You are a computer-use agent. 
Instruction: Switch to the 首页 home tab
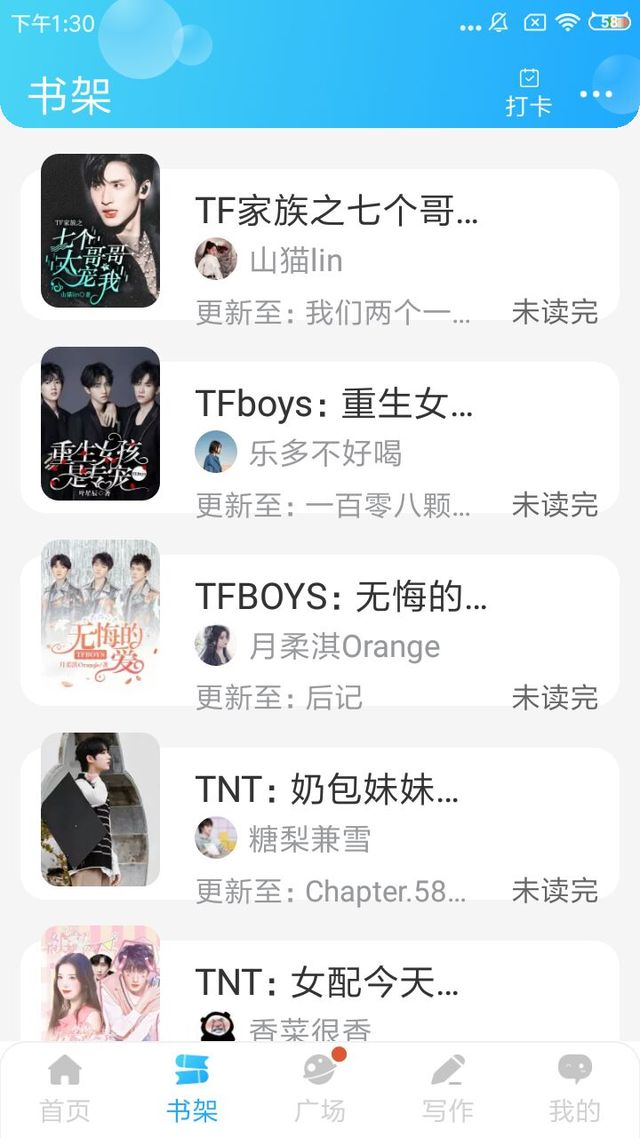[65, 1089]
